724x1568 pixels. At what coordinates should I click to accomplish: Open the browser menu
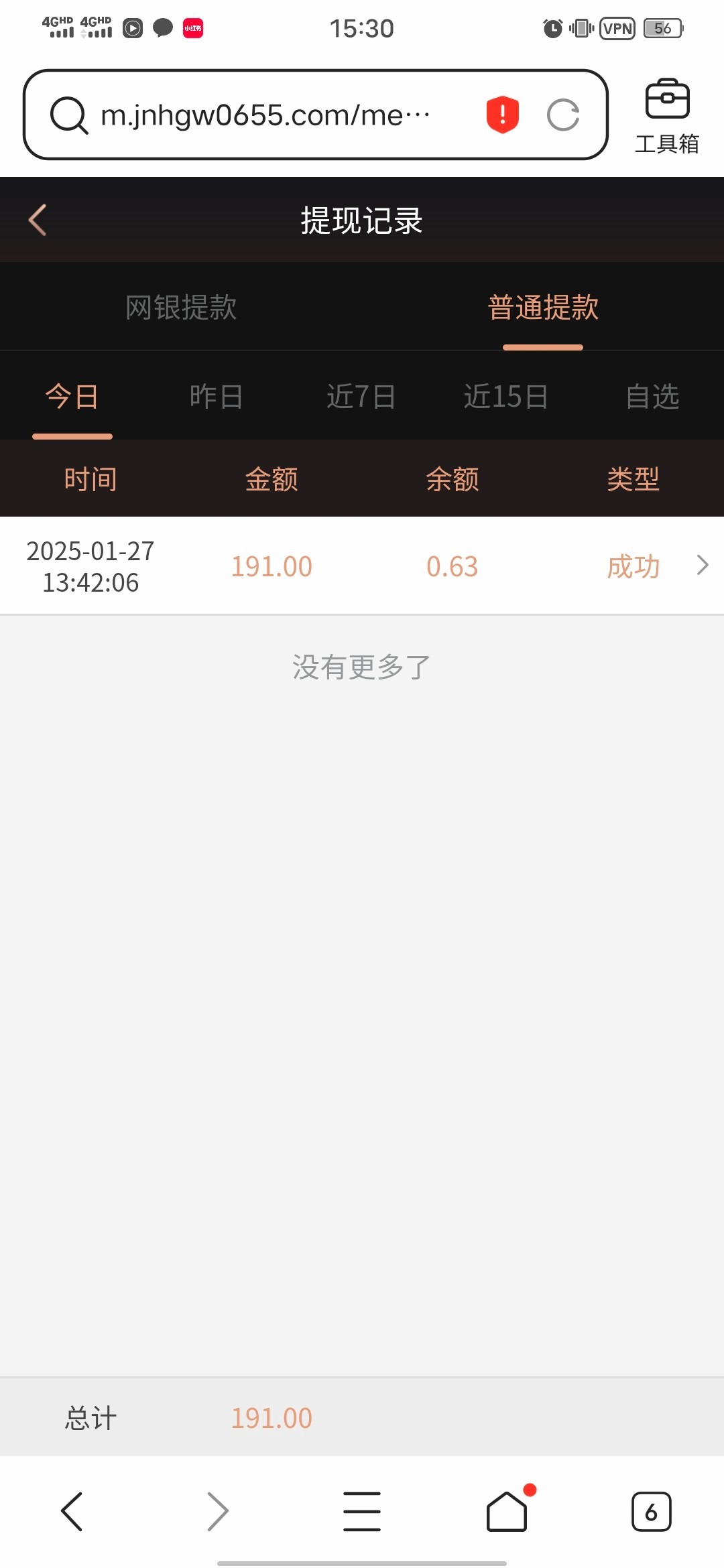pyautogui.click(x=362, y=1511)
